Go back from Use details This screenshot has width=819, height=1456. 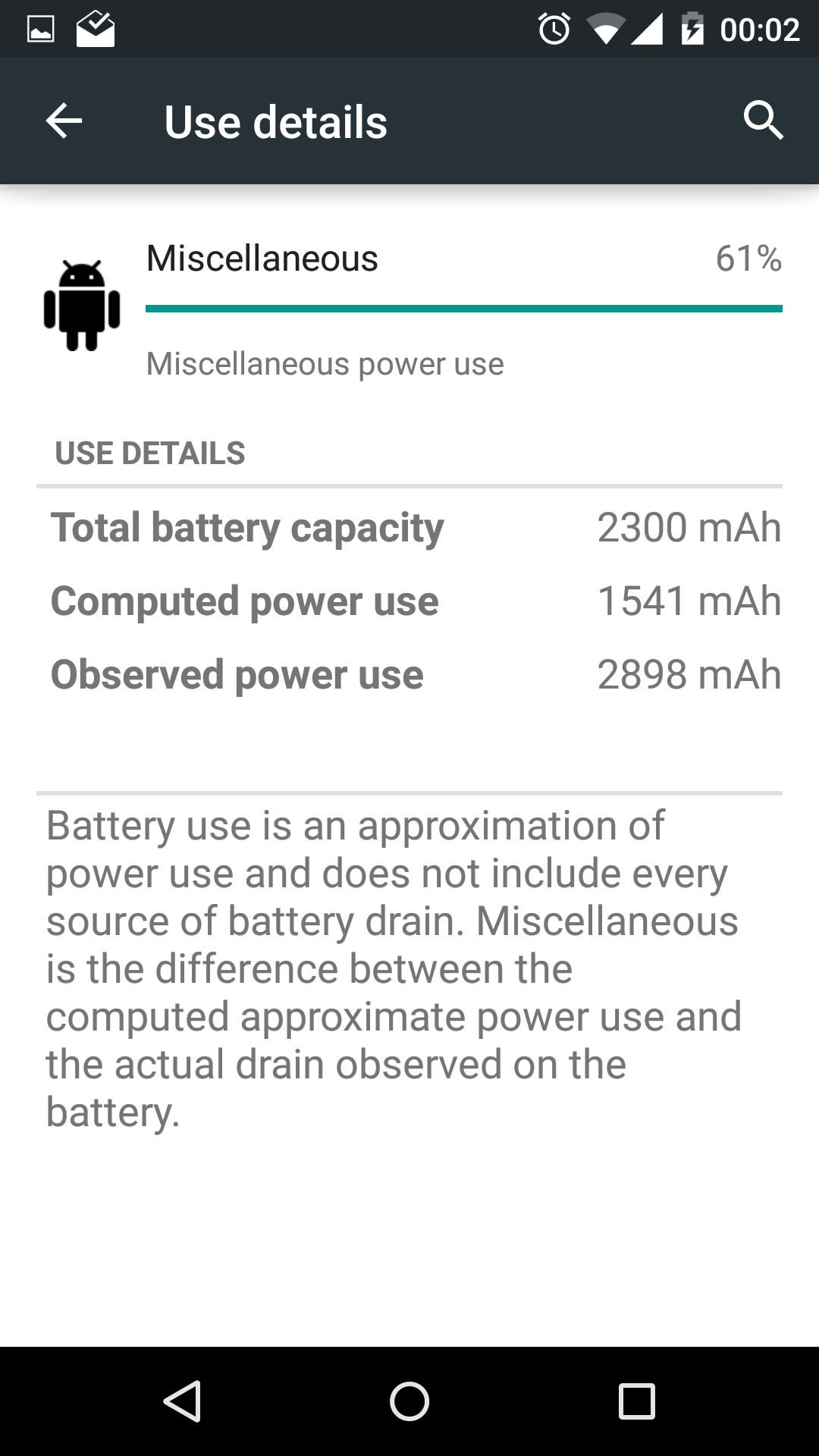(64, 121)
